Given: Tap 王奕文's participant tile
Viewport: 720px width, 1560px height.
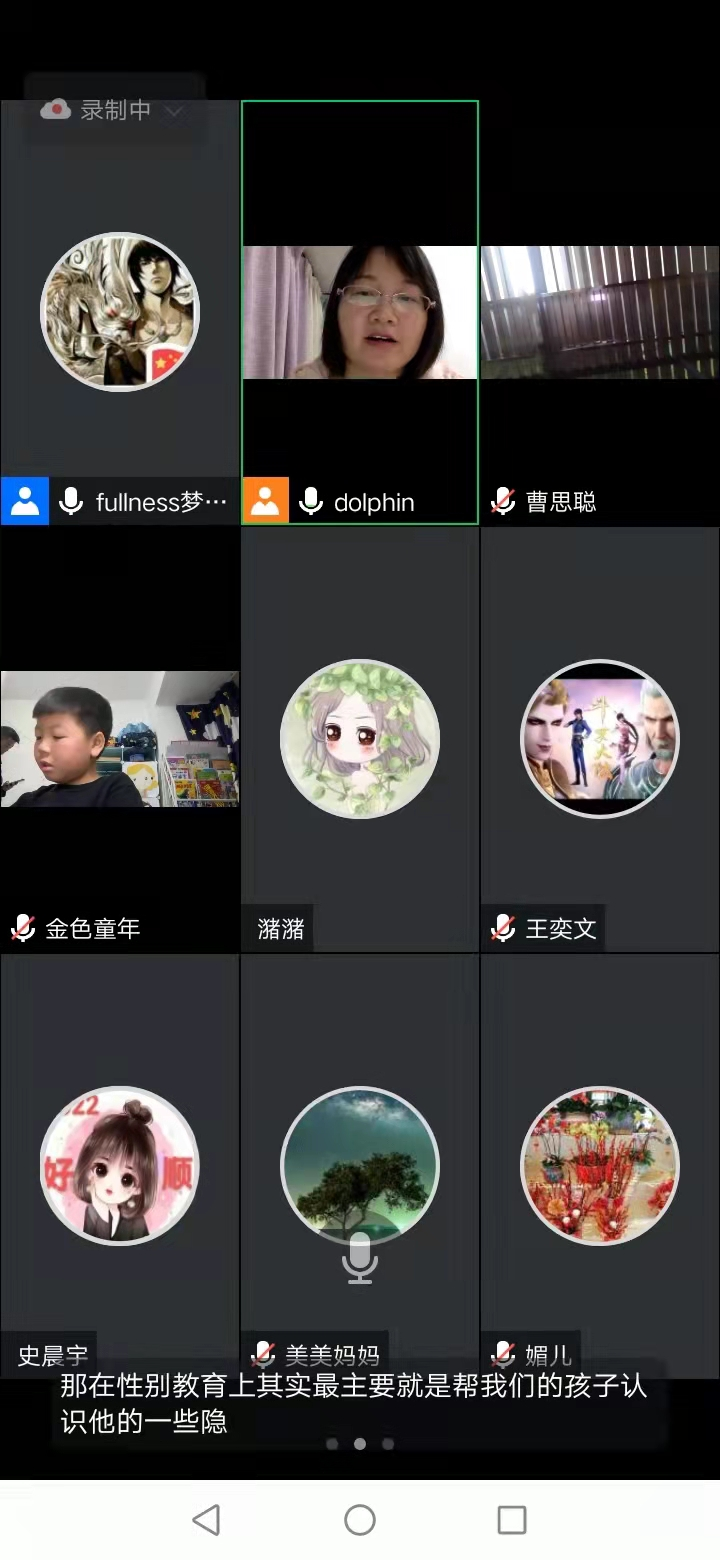Looking at the screenshot, I should 600,738.
